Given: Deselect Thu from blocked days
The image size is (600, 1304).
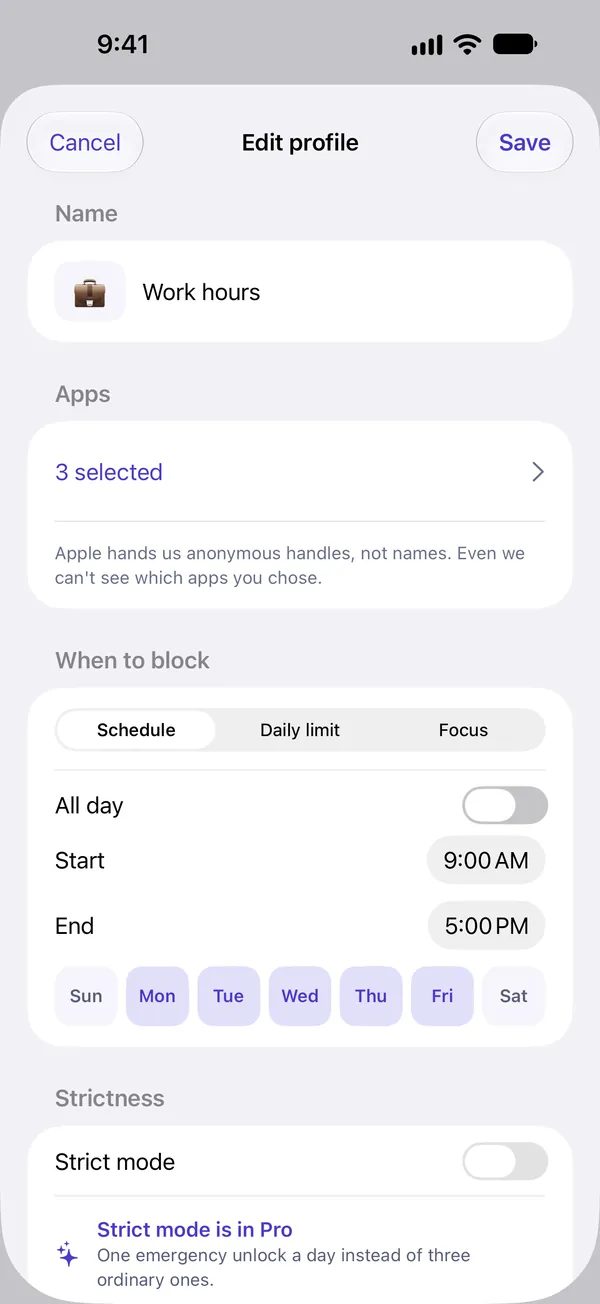Looking at the screenshot, I should (371, 996).
